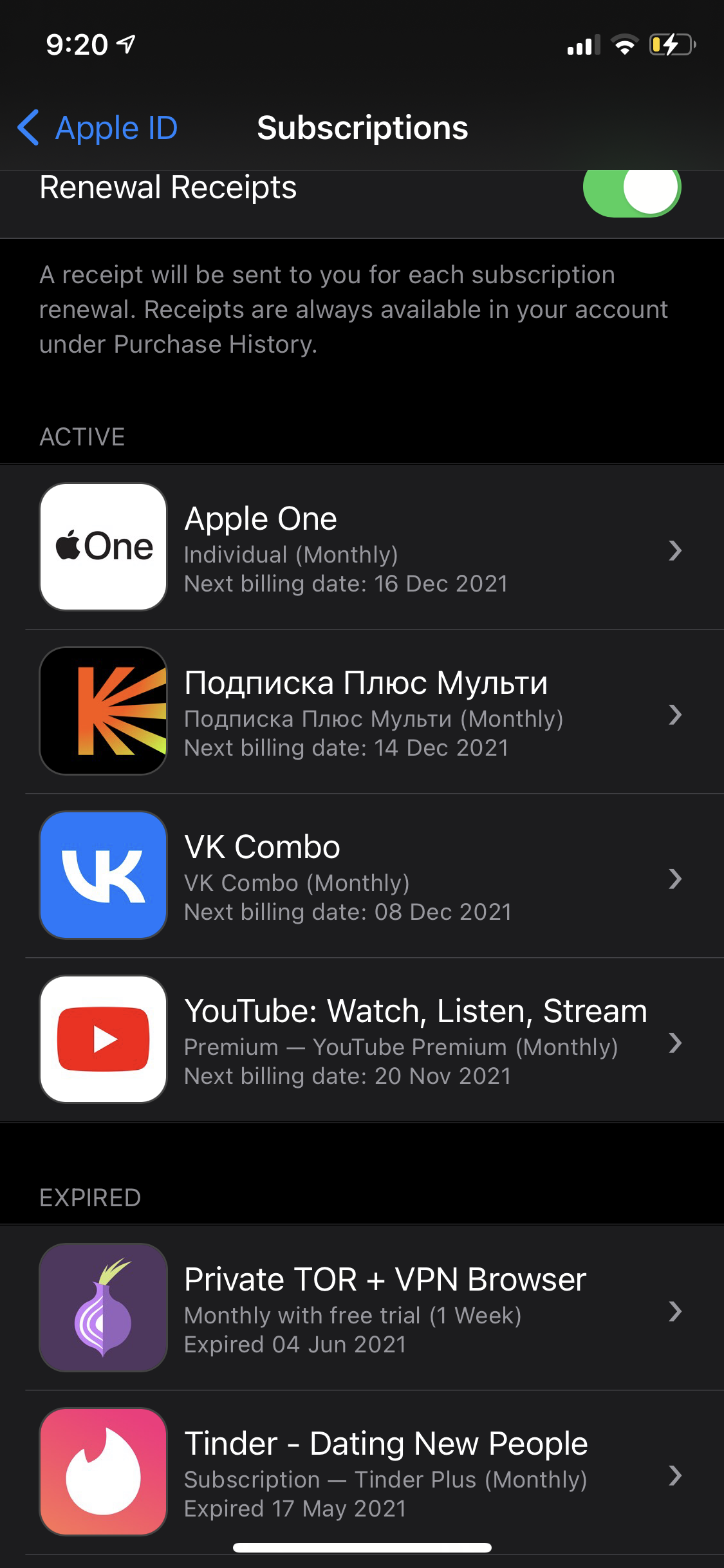Tap the Subscriptions title
This screenshot has height=1568, width=724.
pyautogui.click(x=362, y=127)
